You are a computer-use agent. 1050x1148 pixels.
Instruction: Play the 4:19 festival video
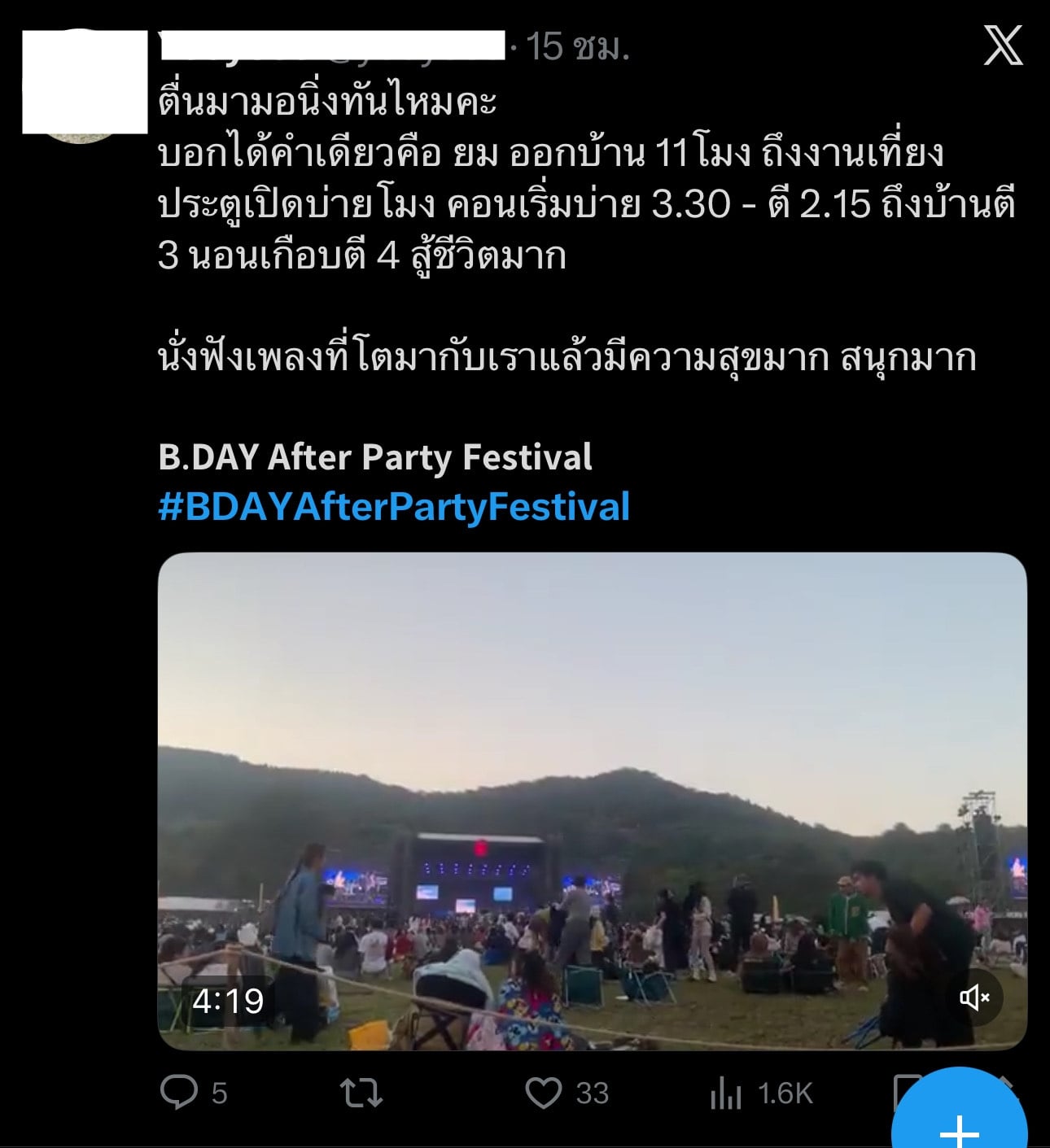tap(592, 801)
